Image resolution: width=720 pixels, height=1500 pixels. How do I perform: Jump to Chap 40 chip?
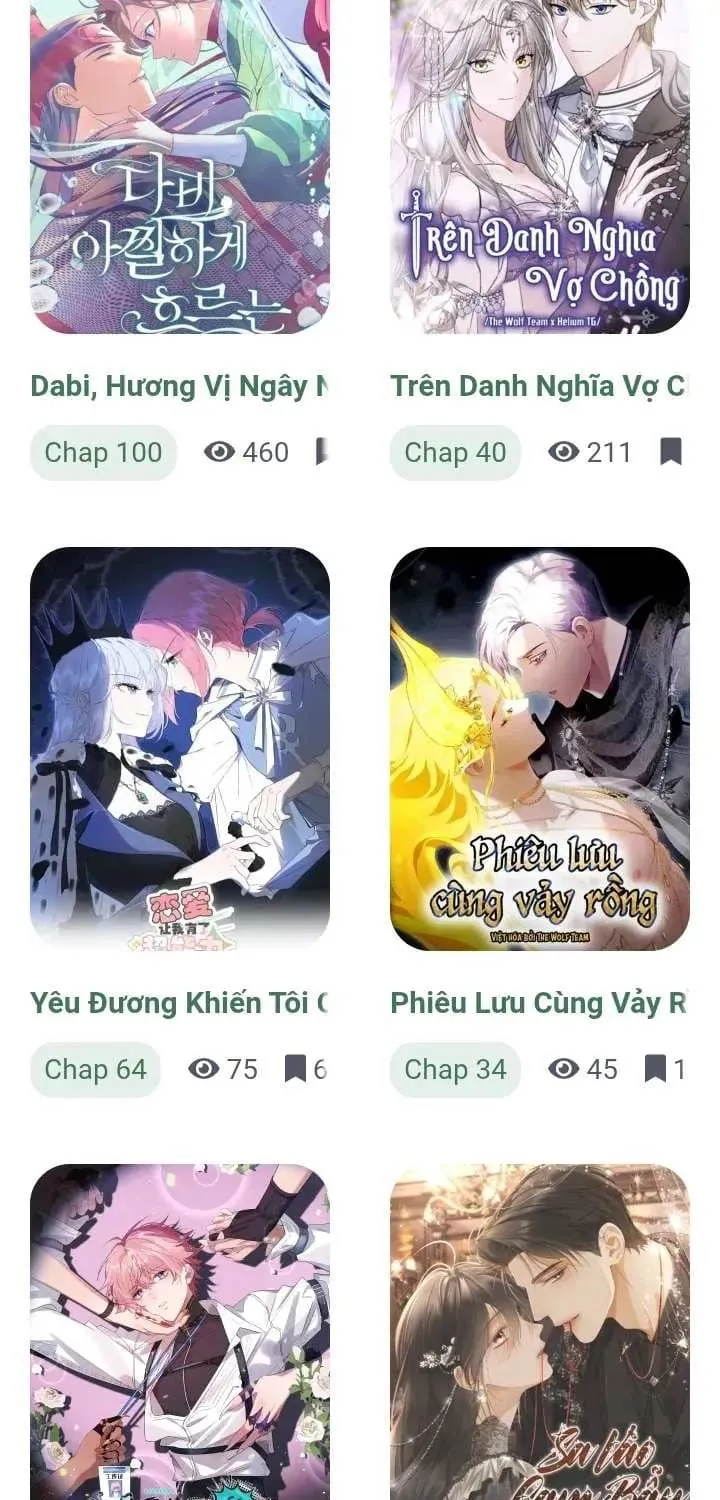(455, 453)
